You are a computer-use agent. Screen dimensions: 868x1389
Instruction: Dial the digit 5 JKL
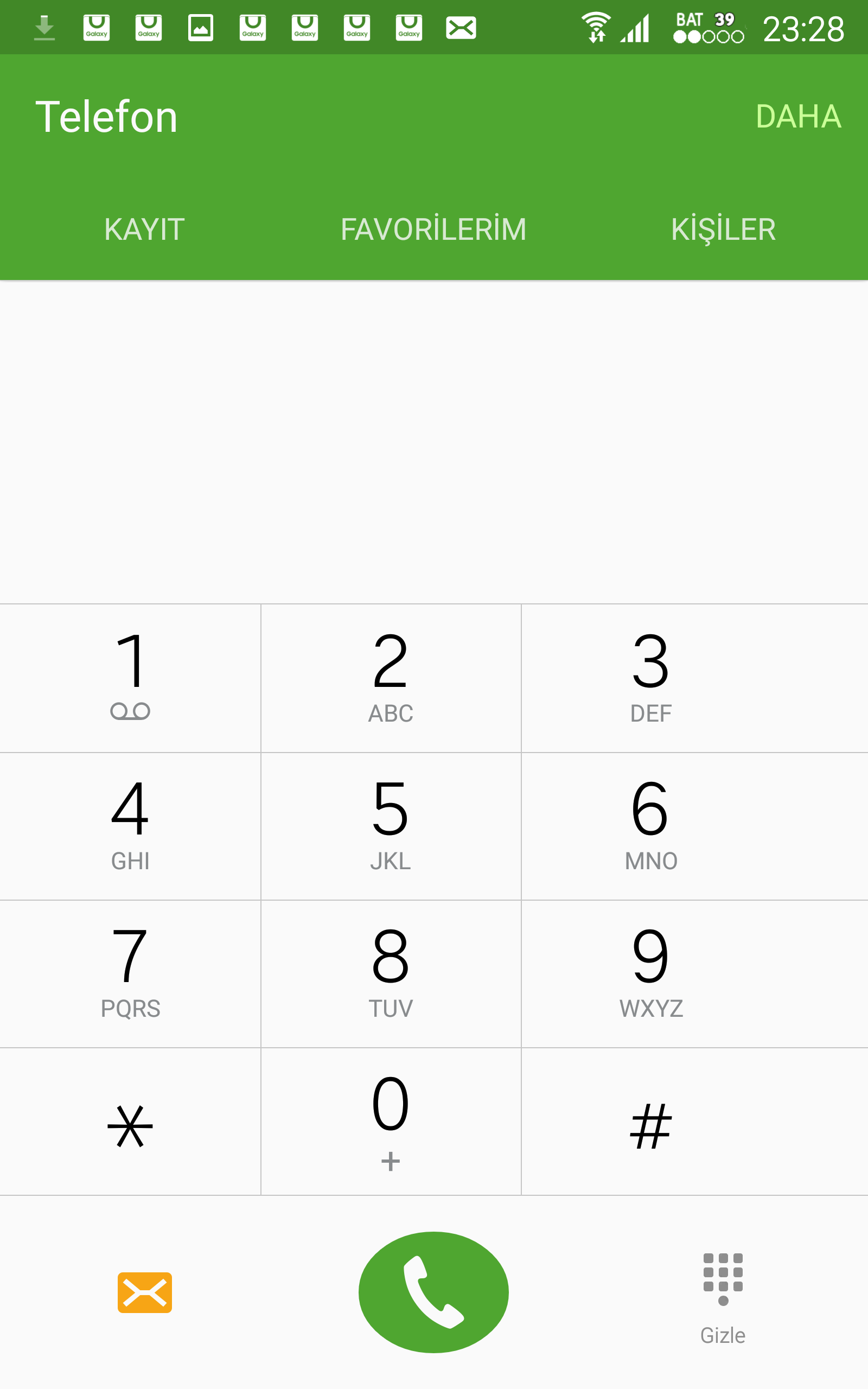391,826
